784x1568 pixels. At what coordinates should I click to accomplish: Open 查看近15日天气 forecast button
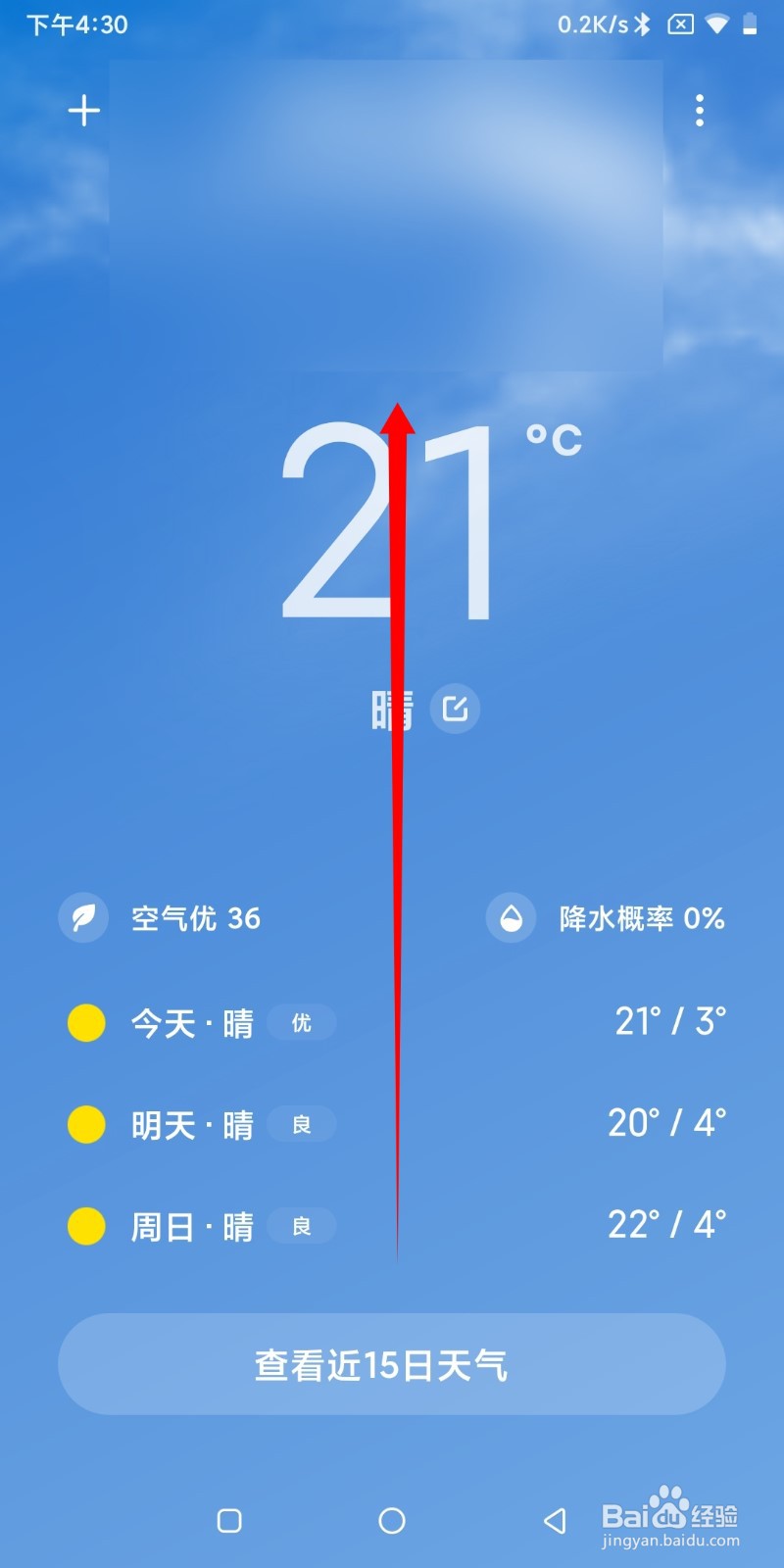(392, 1363)
